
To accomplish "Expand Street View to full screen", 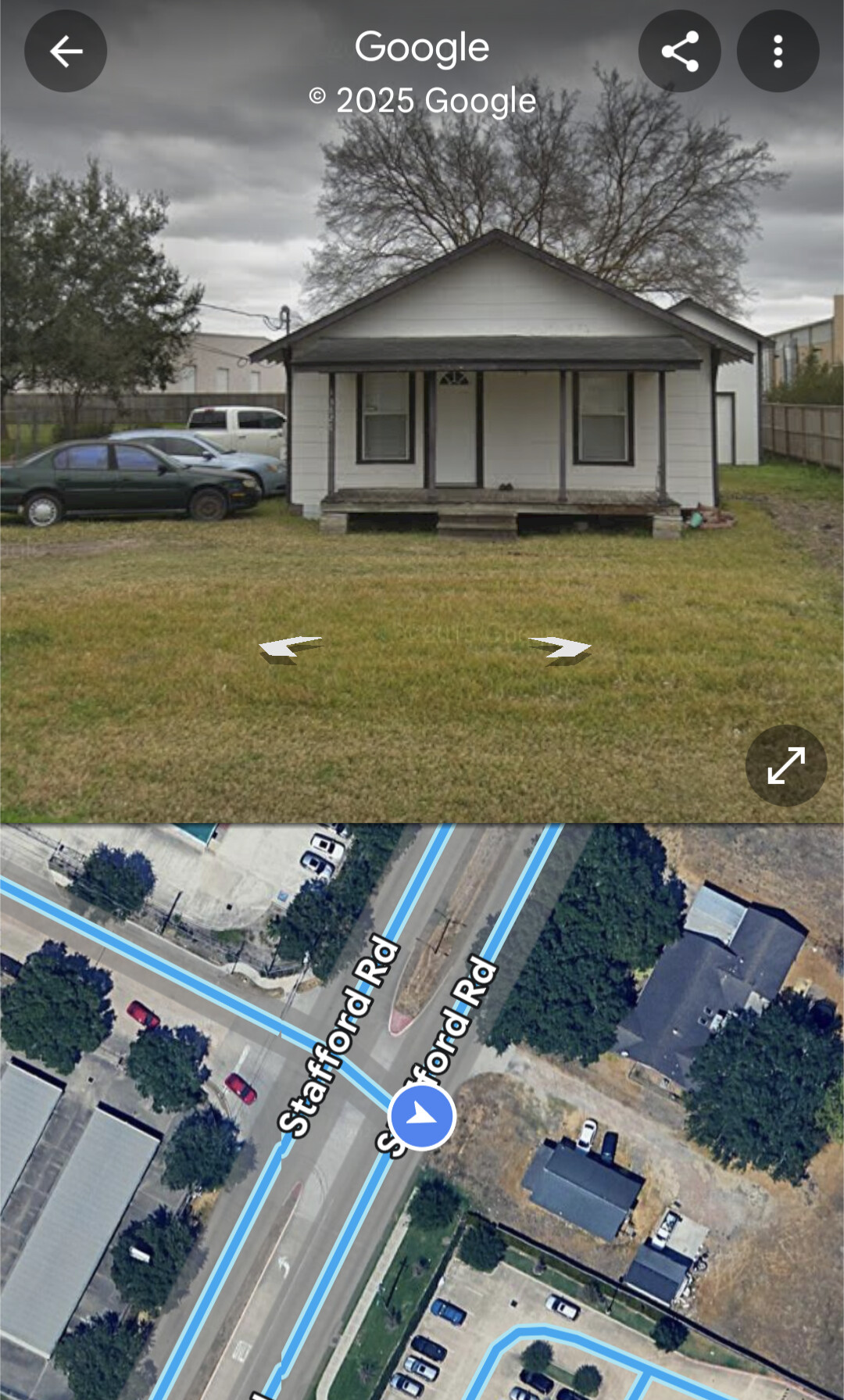I will [786, 765].
